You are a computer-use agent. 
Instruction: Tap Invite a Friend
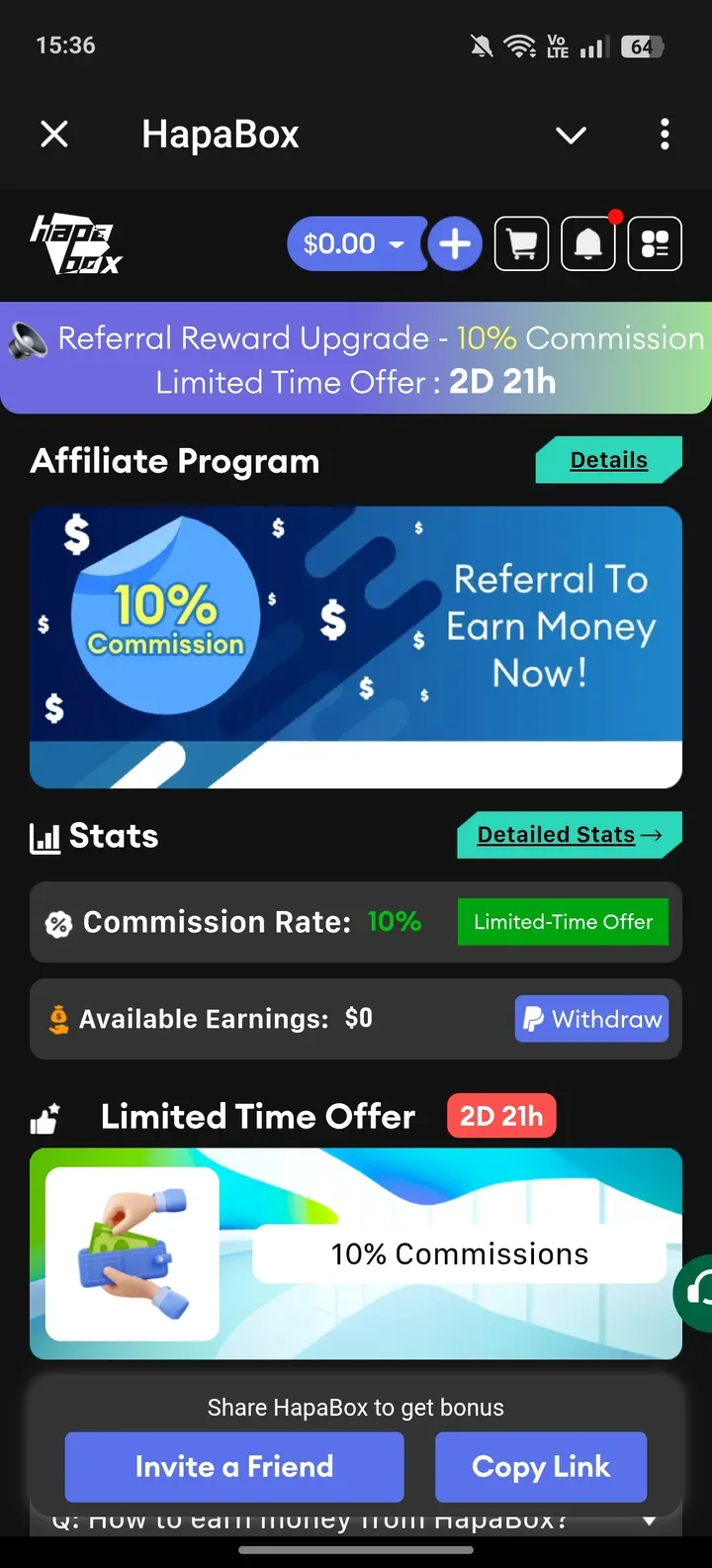(234, 1466)
